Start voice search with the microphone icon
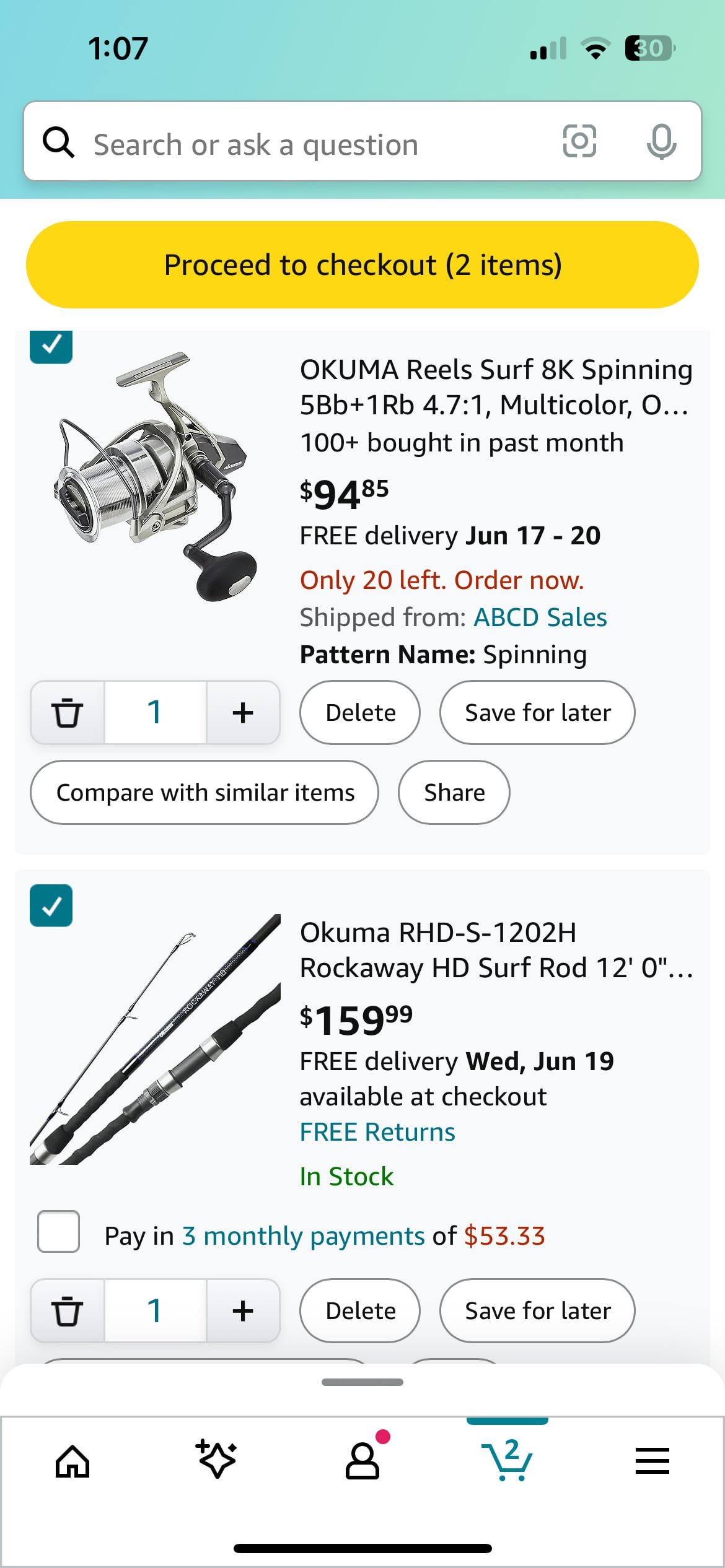Image resolution: width=725 pixels, height=1568 pixels. 661,141
